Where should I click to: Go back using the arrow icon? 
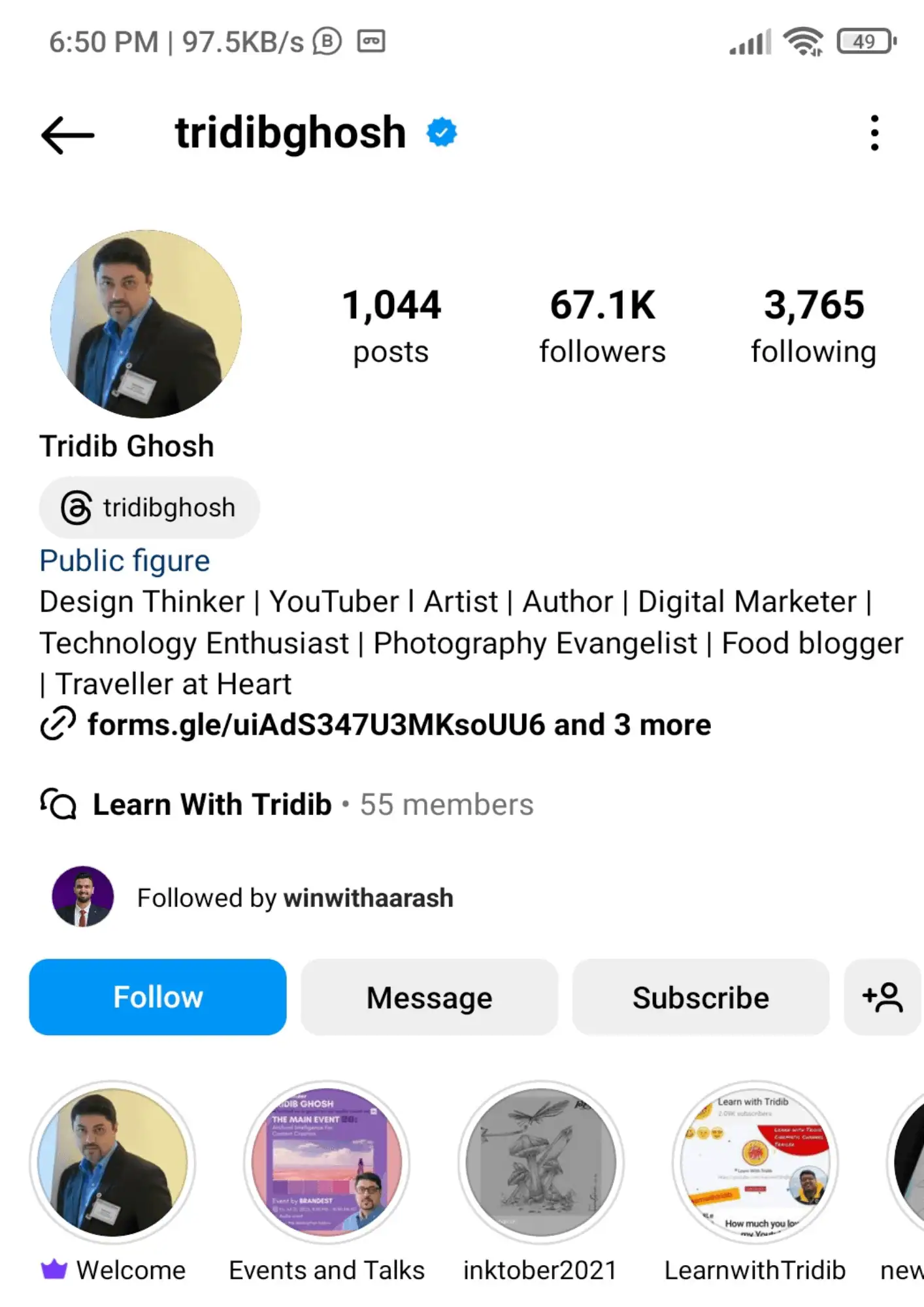[68, 135]
